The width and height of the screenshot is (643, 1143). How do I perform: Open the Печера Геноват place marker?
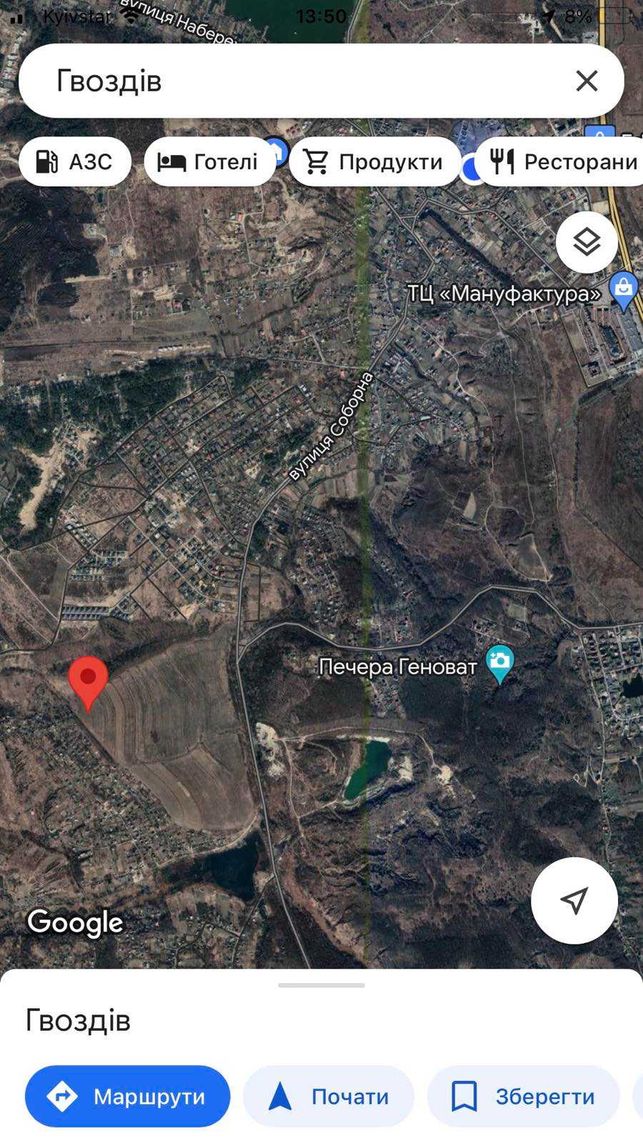click(500, 665)
